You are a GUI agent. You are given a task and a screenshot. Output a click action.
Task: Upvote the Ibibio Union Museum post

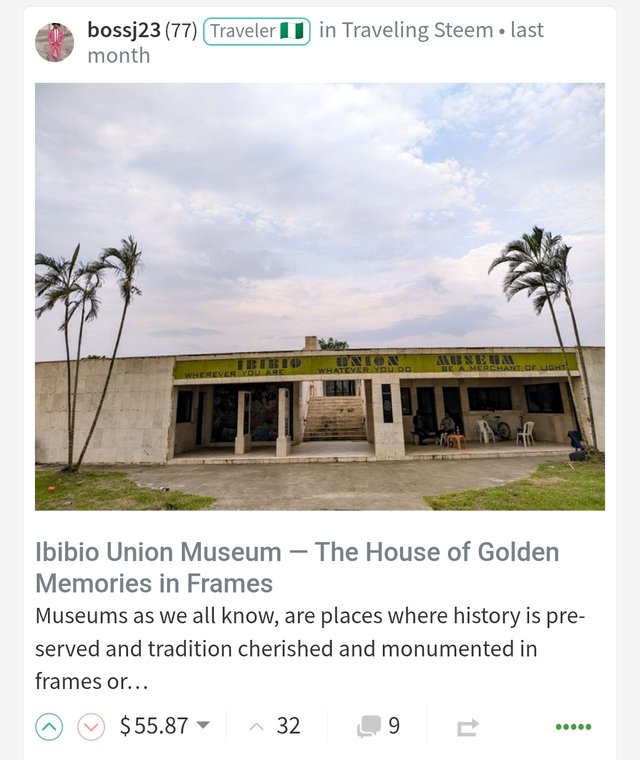[x=49, y=726]
